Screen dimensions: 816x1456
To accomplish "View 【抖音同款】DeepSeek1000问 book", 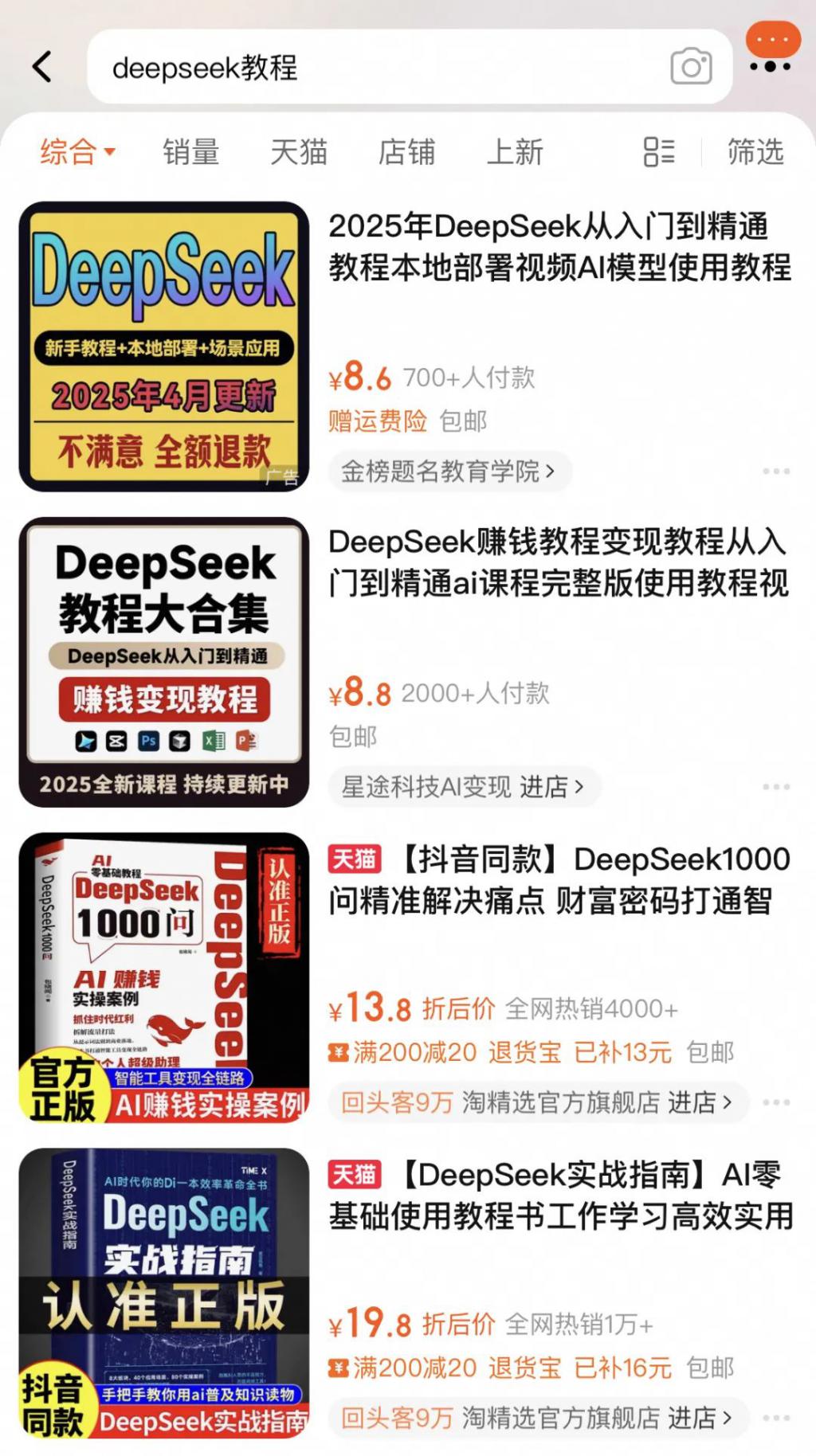I will pos(559,879).
